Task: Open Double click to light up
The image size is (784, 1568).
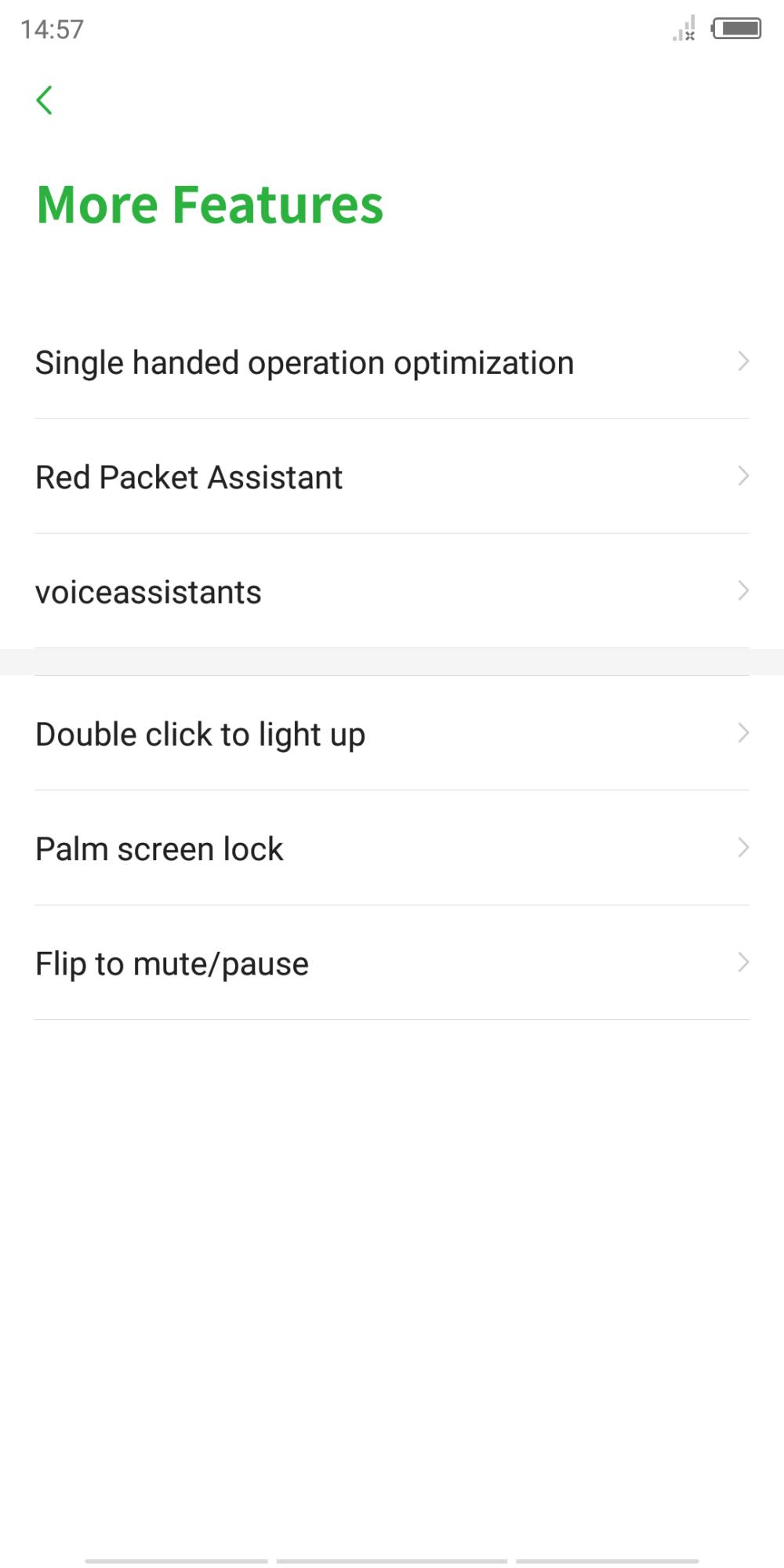Action: coord(392,734)
